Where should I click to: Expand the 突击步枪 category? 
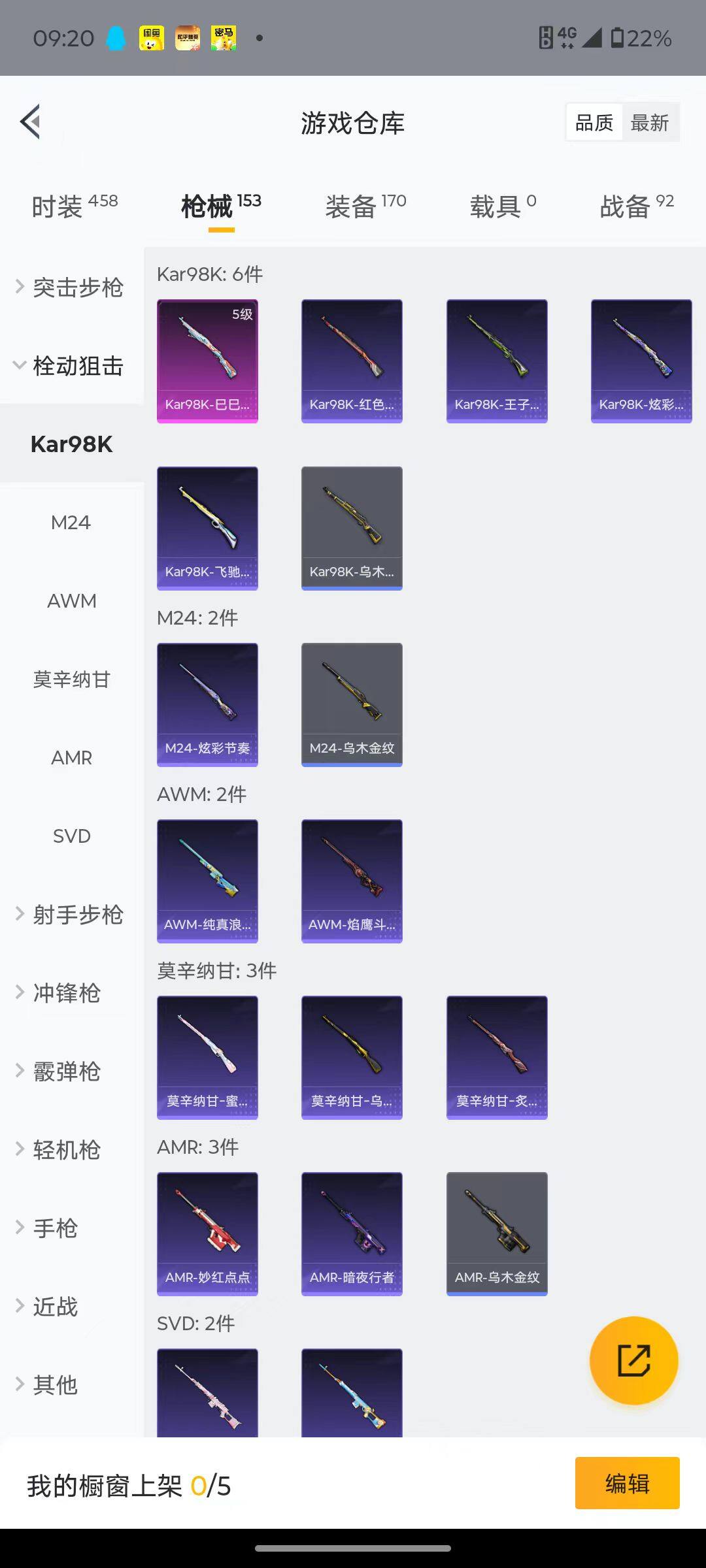(71, 287)
